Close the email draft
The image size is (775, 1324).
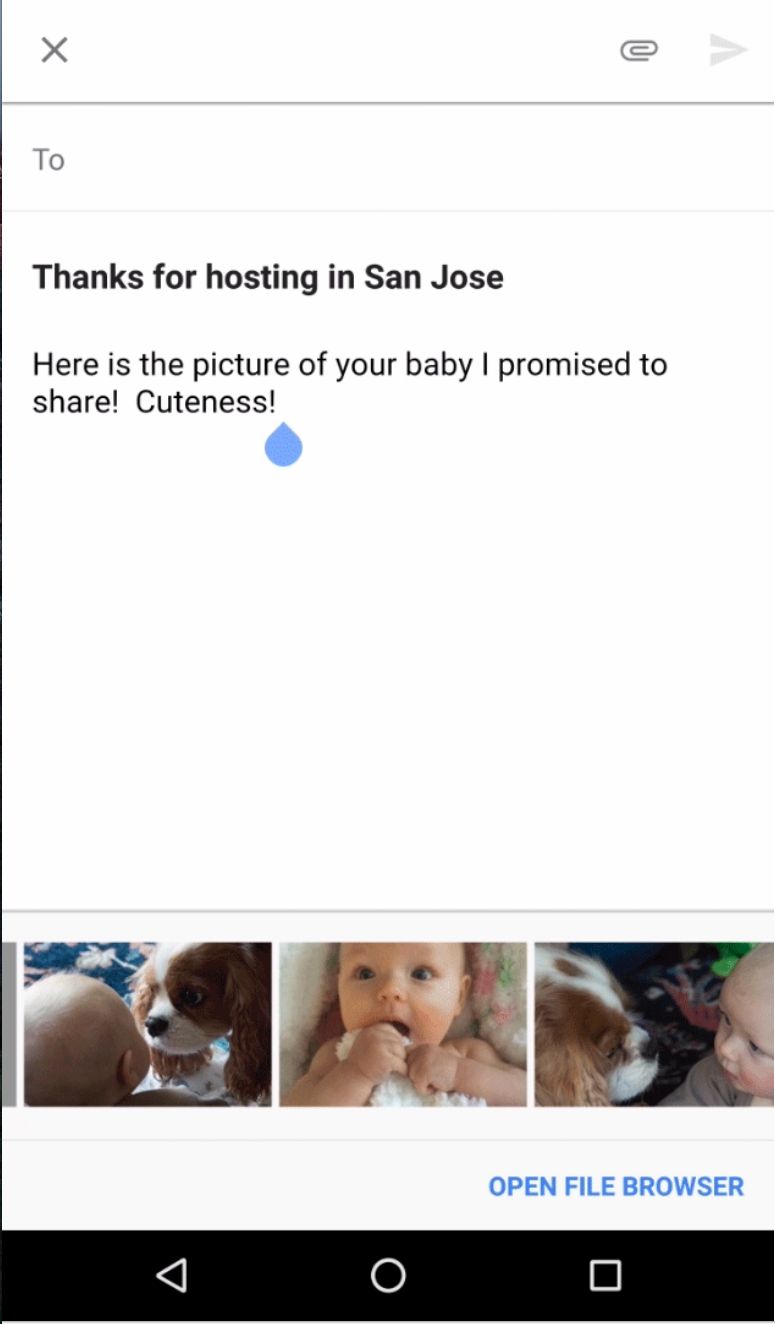pyautogui.click(x=54, y=50)
